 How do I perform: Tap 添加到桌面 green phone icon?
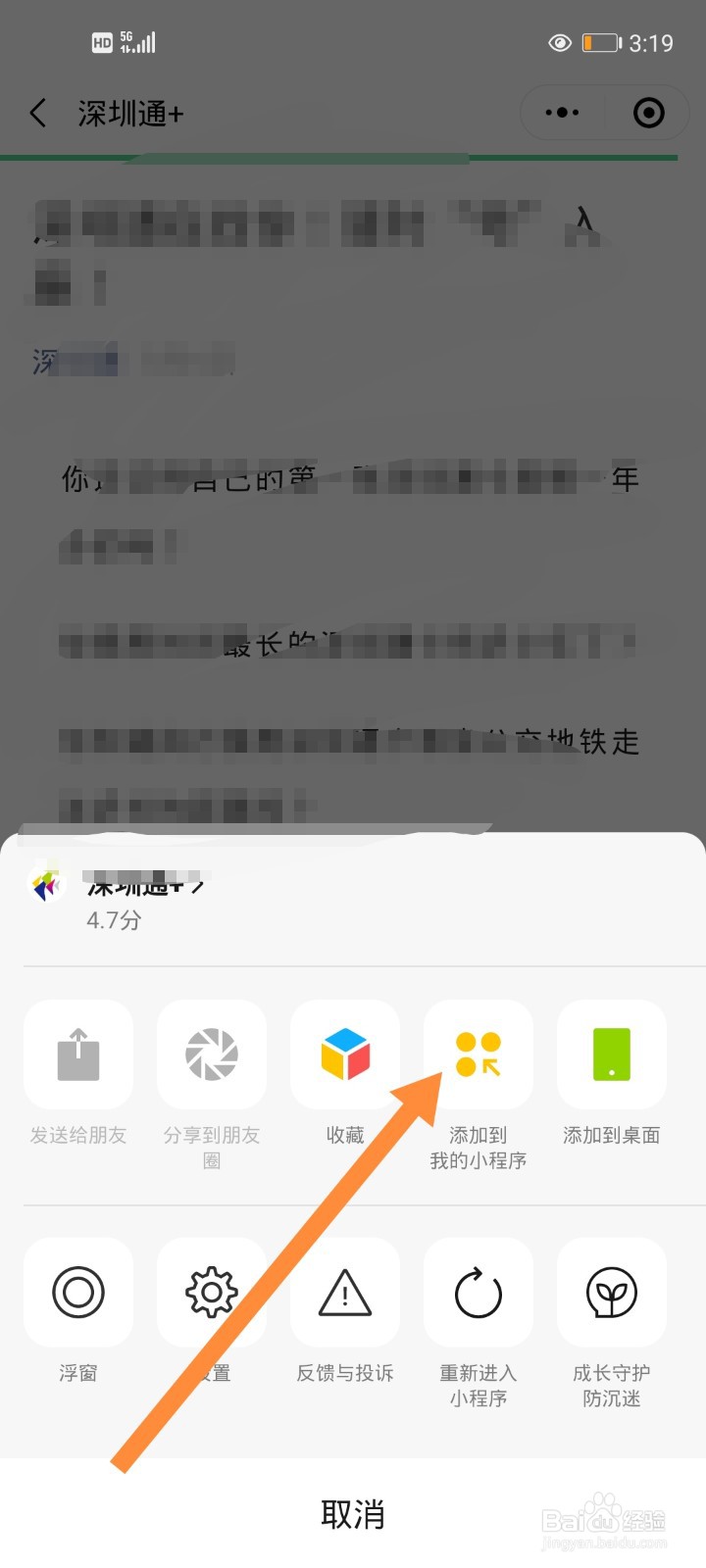point(611,1053)
